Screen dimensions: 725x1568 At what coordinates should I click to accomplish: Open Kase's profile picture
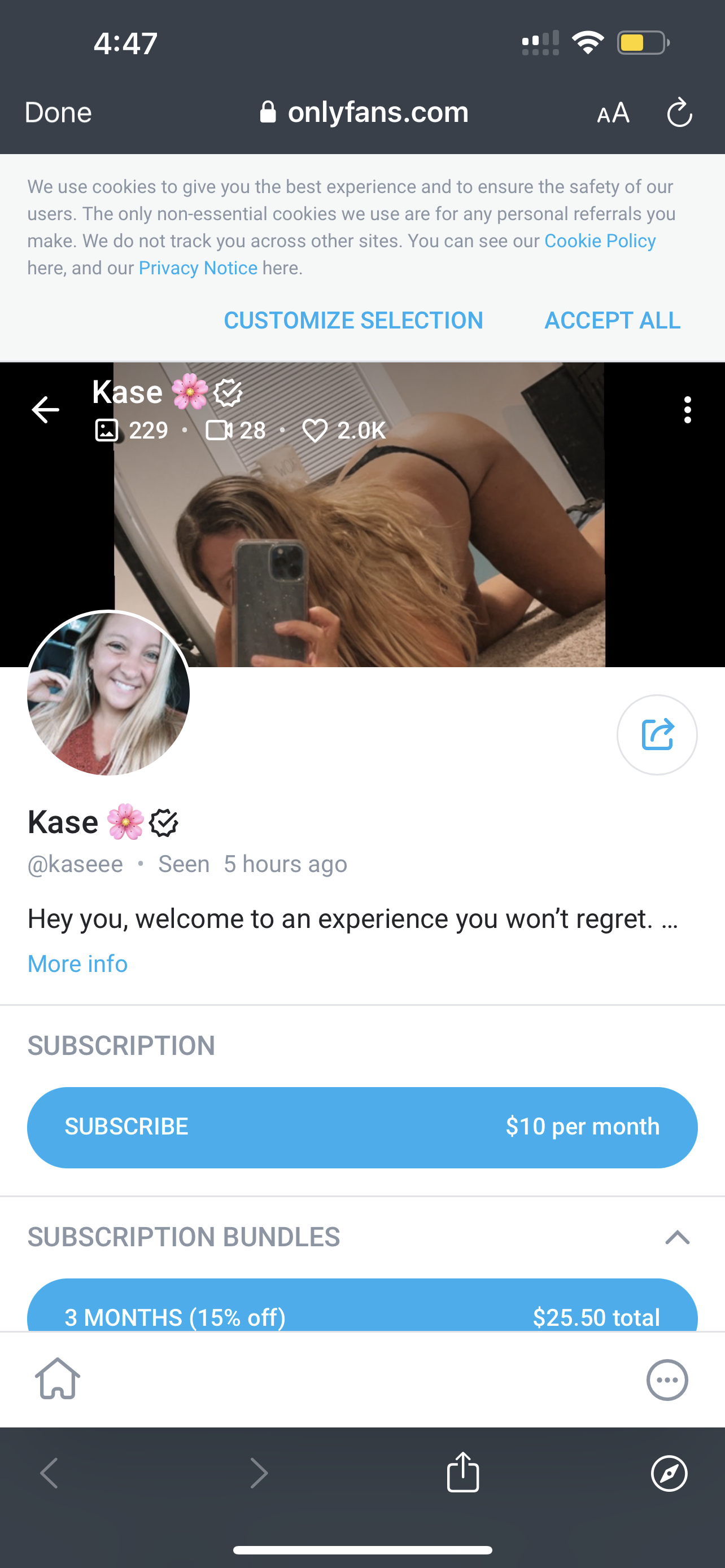pos(108,693)
